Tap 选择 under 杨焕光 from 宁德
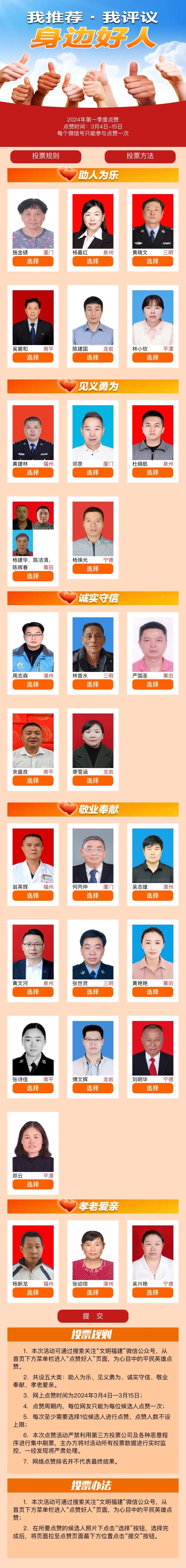 [x=92, y=569]
